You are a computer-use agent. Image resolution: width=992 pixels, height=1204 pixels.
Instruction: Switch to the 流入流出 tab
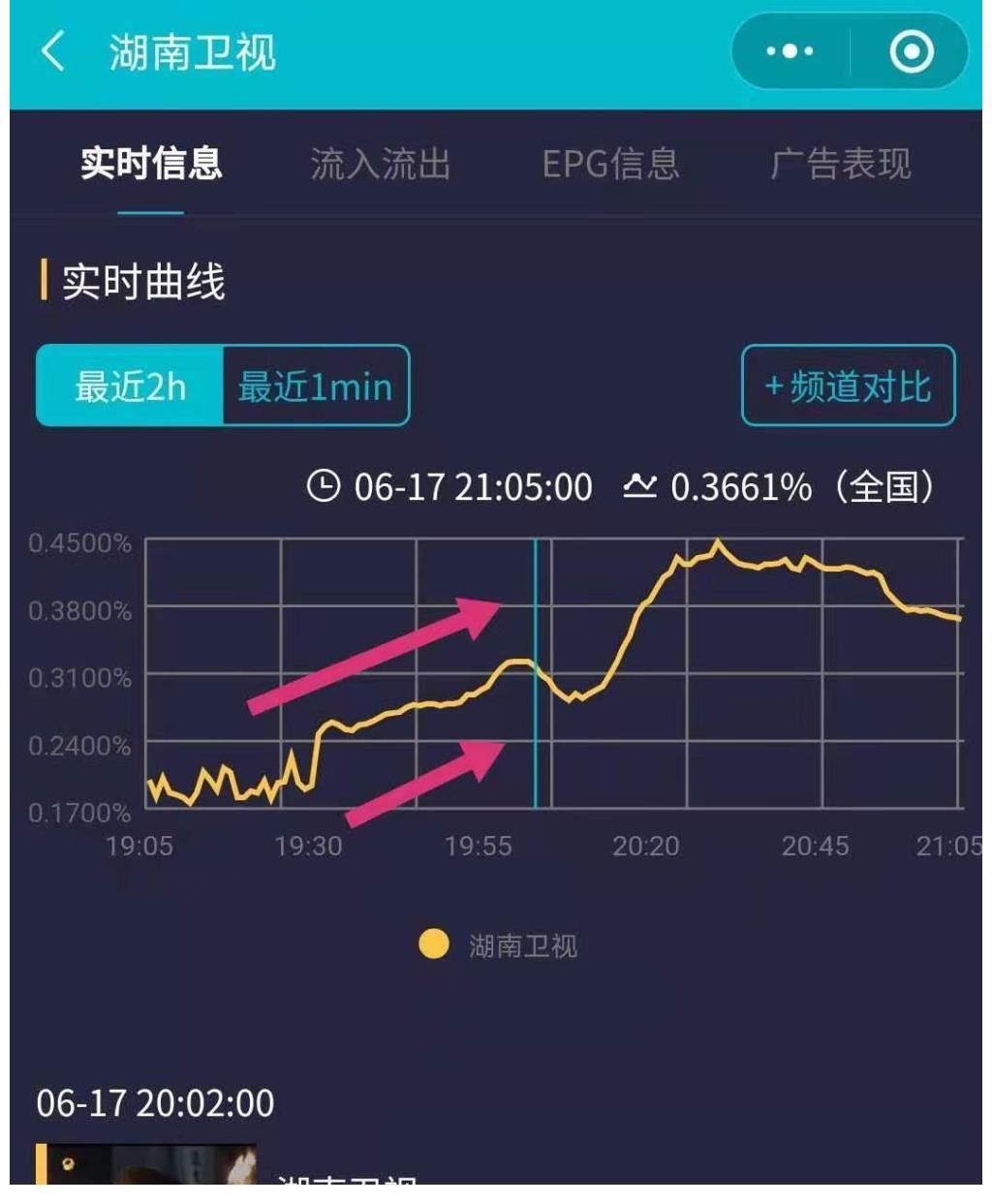pyautogui.click(x=380, y=166)
